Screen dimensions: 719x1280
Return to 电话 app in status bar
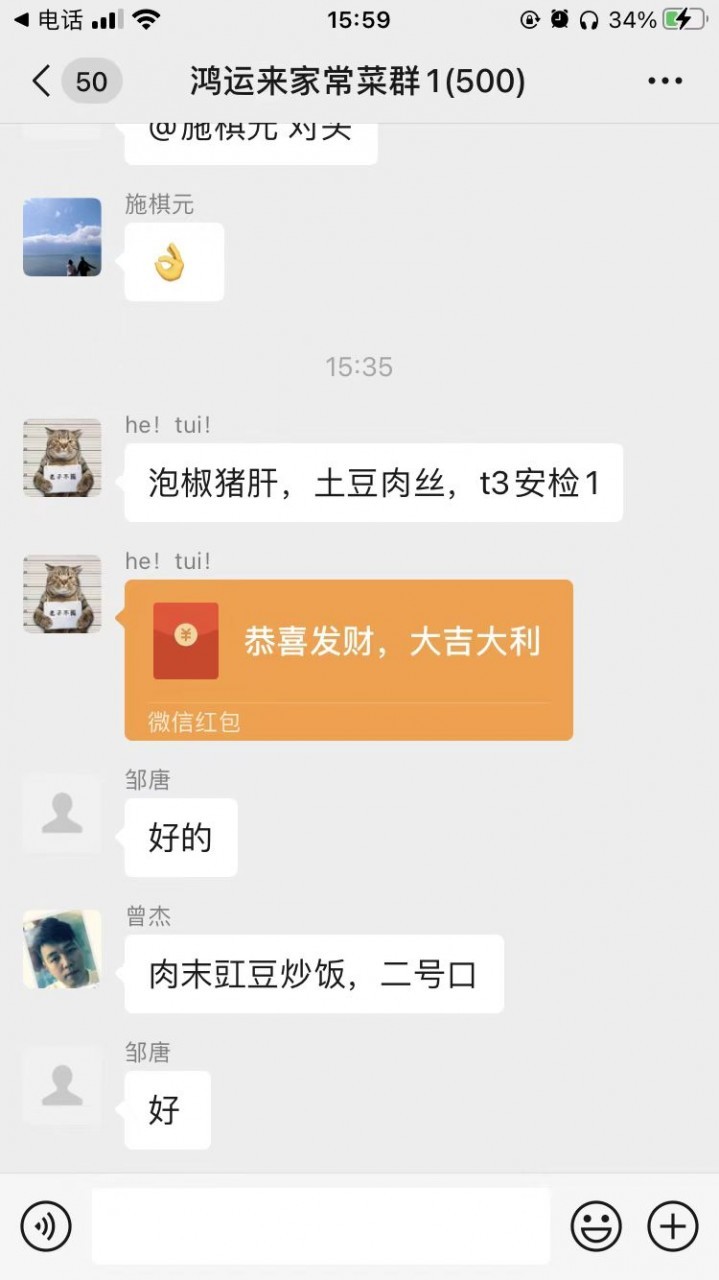(x=48, y=19)
